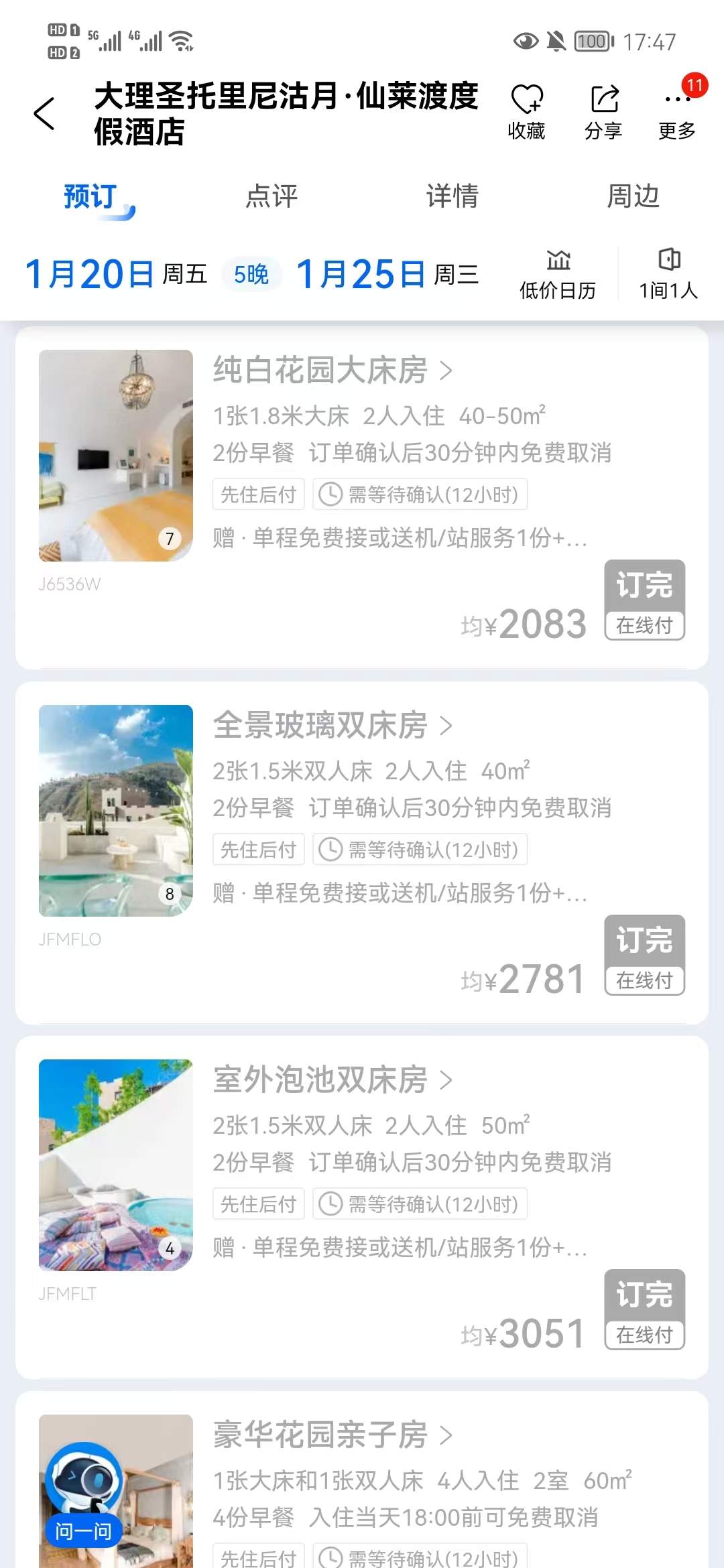Image resolution: width=724 pixels, height=1568 pixels.
Task: Add hotel to favorites (收藏)
Action: click(x=527, y=112)
